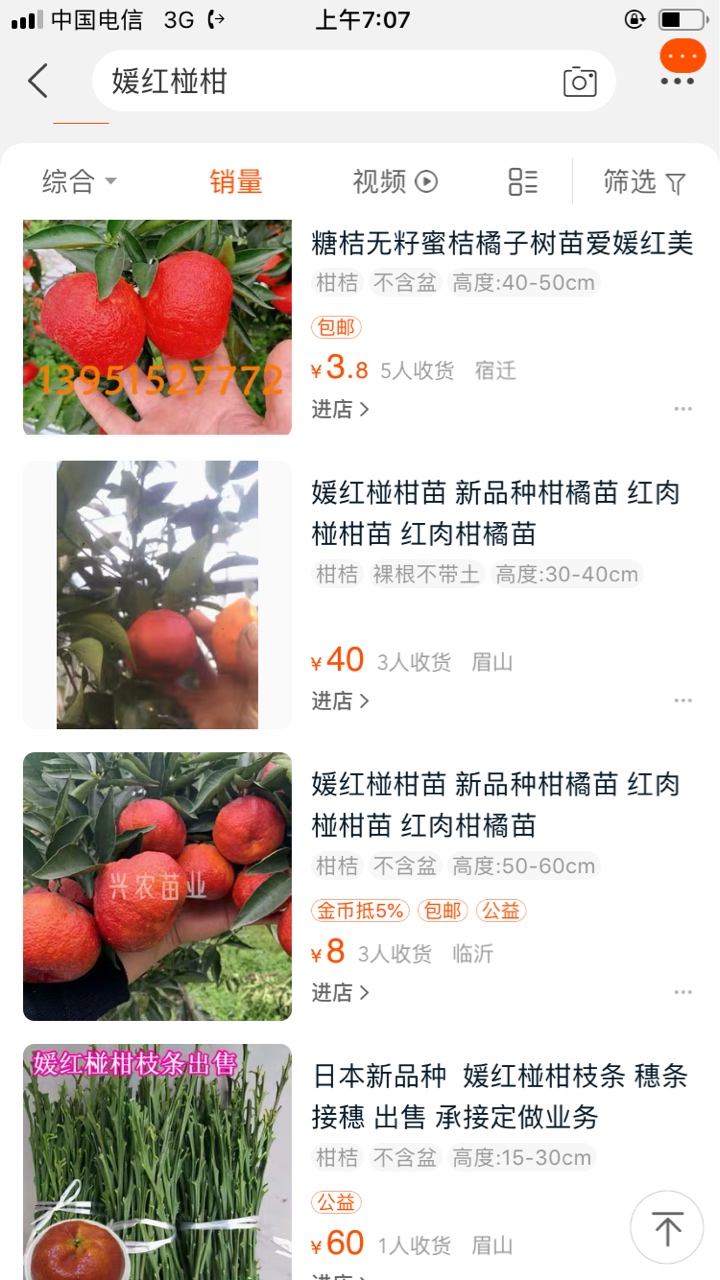Show more options for the ¥3.8 item
The width and height of the screenshot is (720, 1280).
[683, 409]
